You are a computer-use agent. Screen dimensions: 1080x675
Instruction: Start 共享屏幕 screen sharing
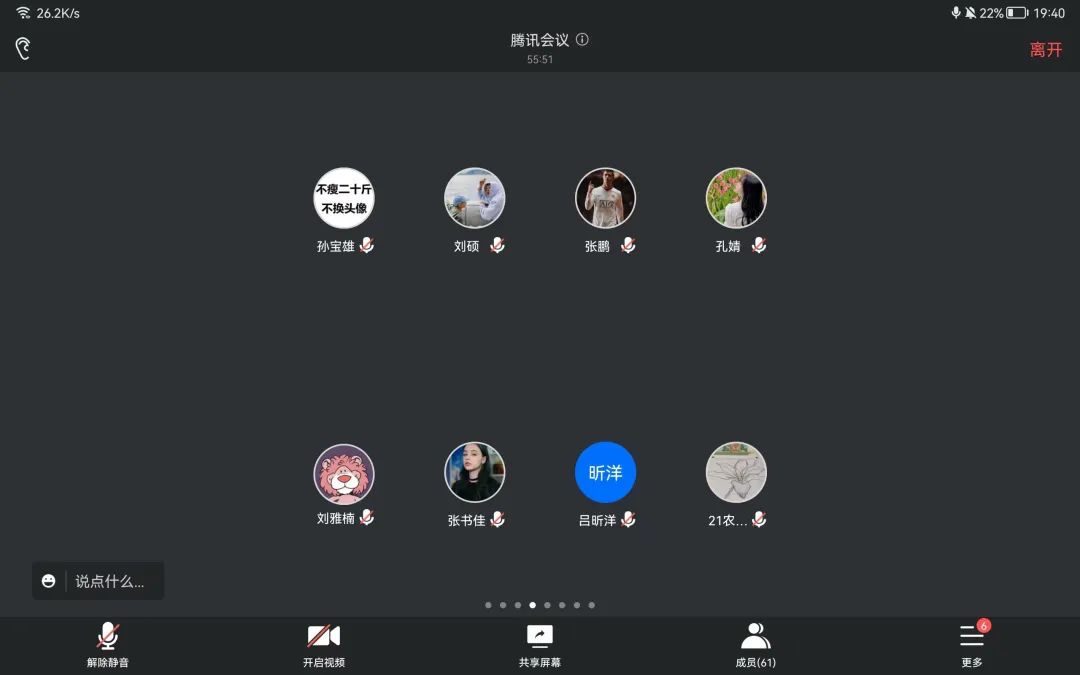pos(540,645)
